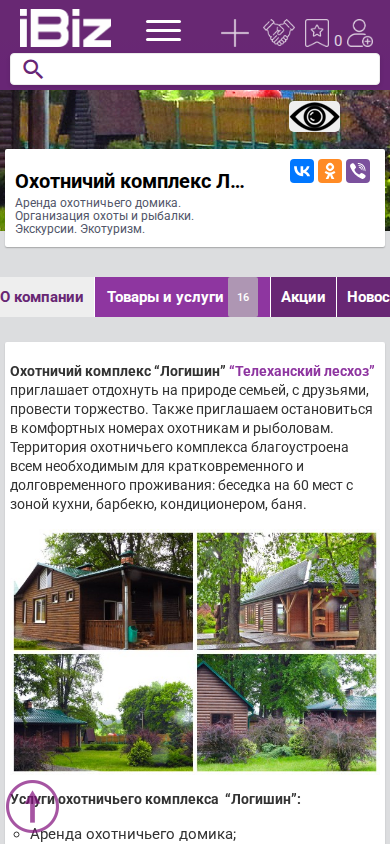390x844 pixels.
Task: Open the handshake partners icon
Action: click(279, 32)
